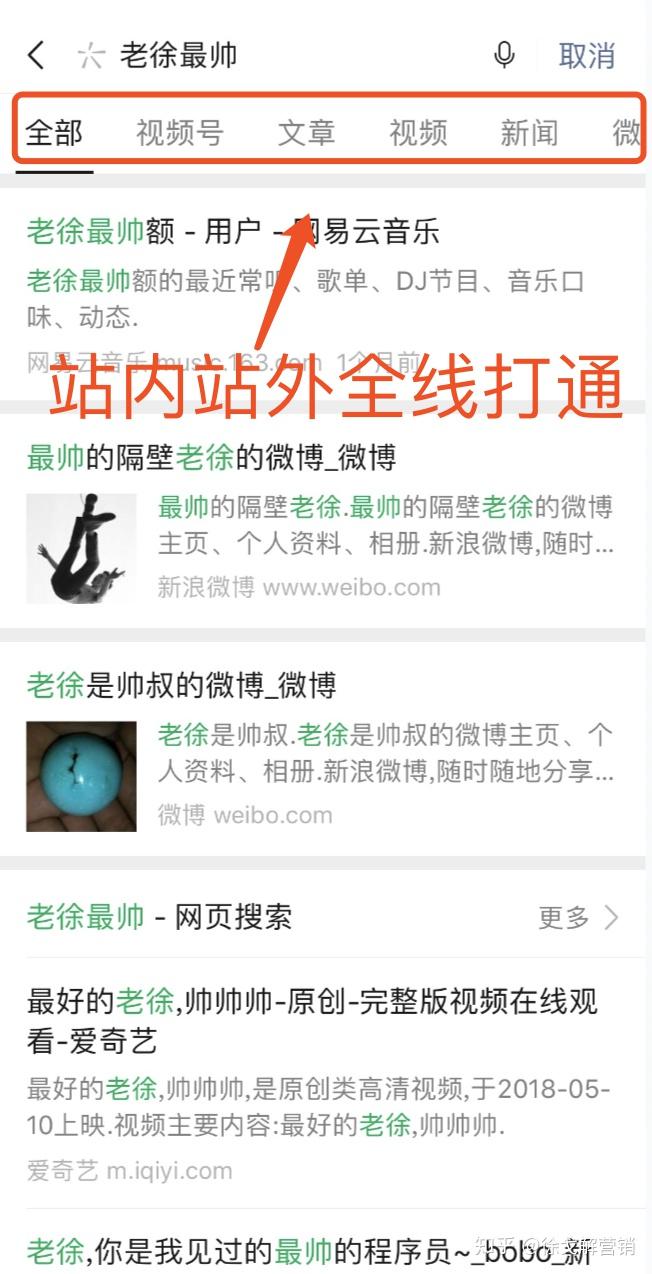Switch to the 视频号 tab

179,132
